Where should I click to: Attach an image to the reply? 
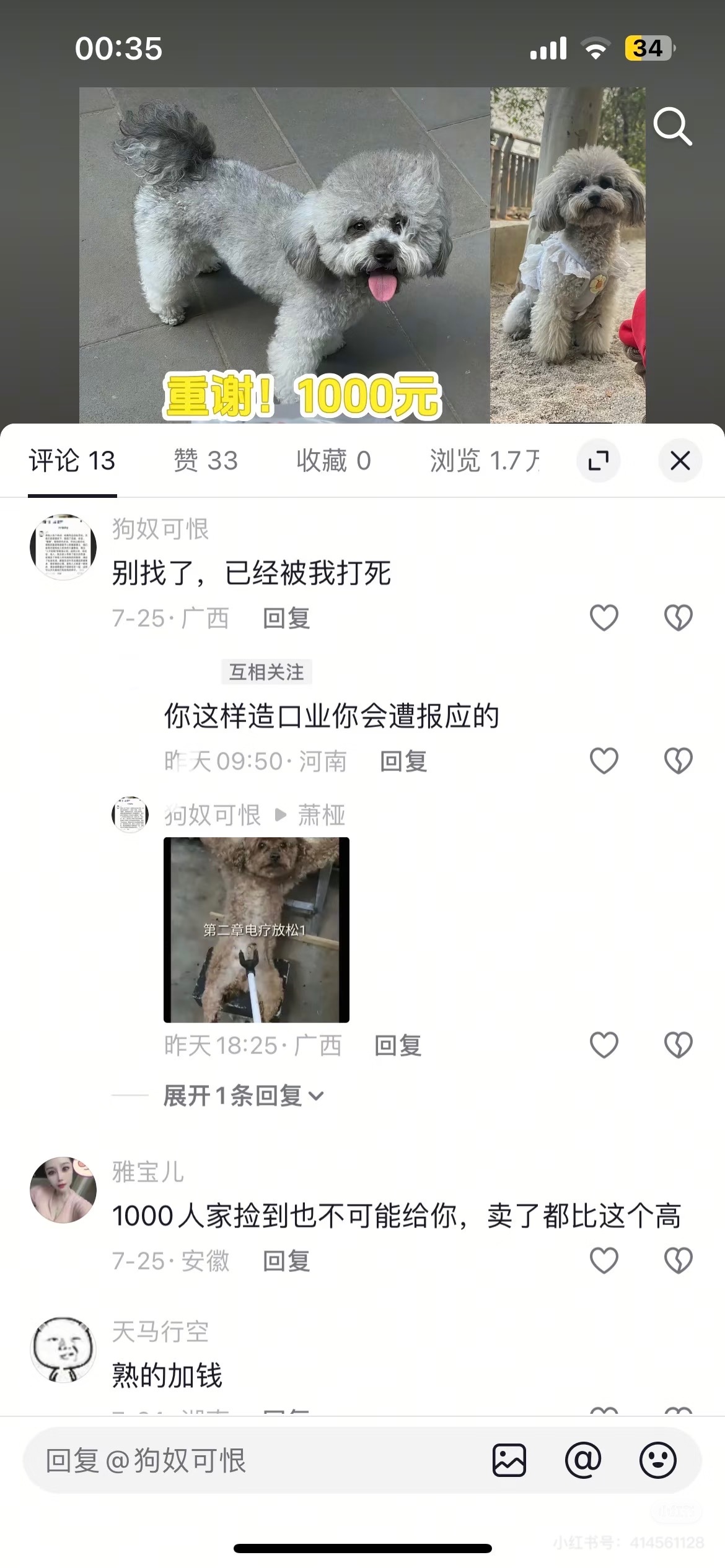(x=509, y=1460)
